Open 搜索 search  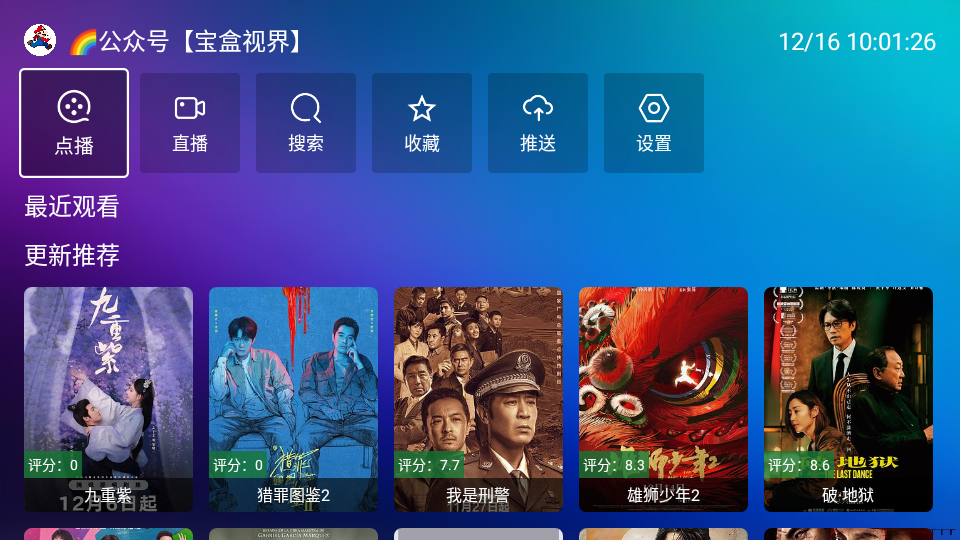point(306,123)
